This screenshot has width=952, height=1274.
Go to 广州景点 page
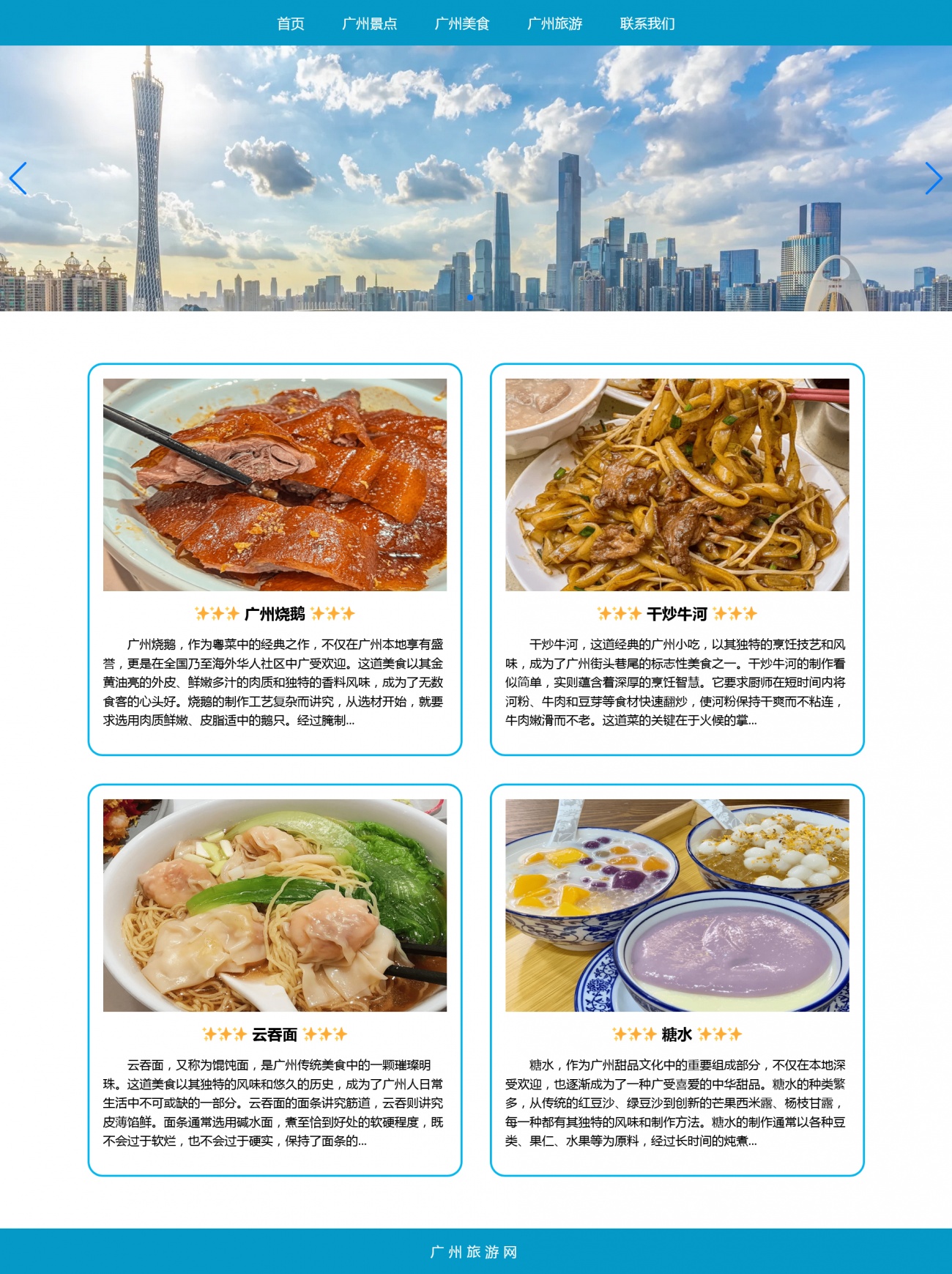pyautogui.click(x=369, y=23)
